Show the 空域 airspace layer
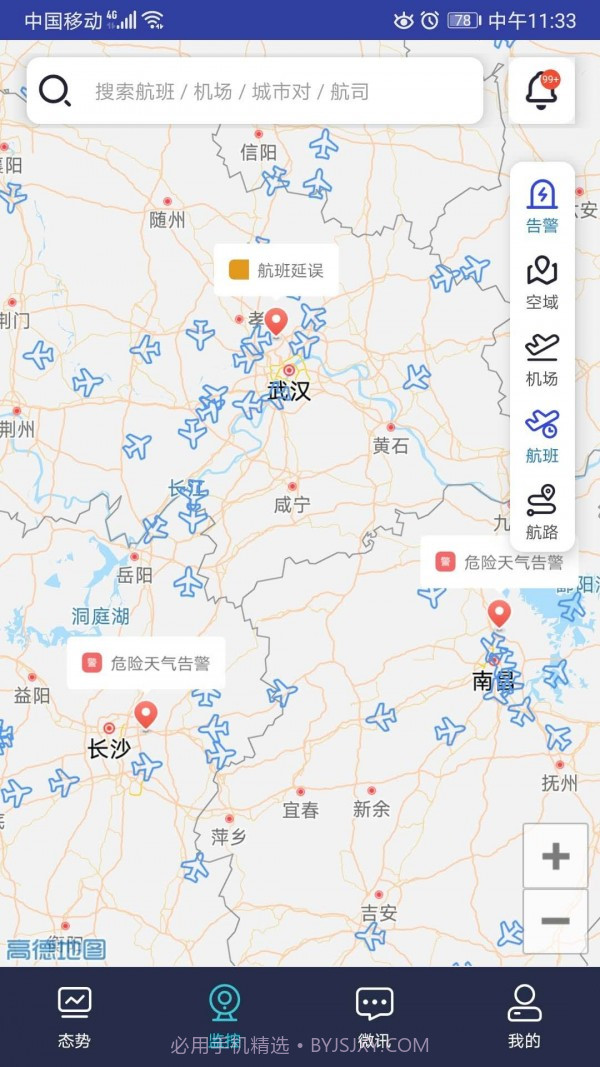Viewport: 600px width, 1067px height. click(542, 282)
